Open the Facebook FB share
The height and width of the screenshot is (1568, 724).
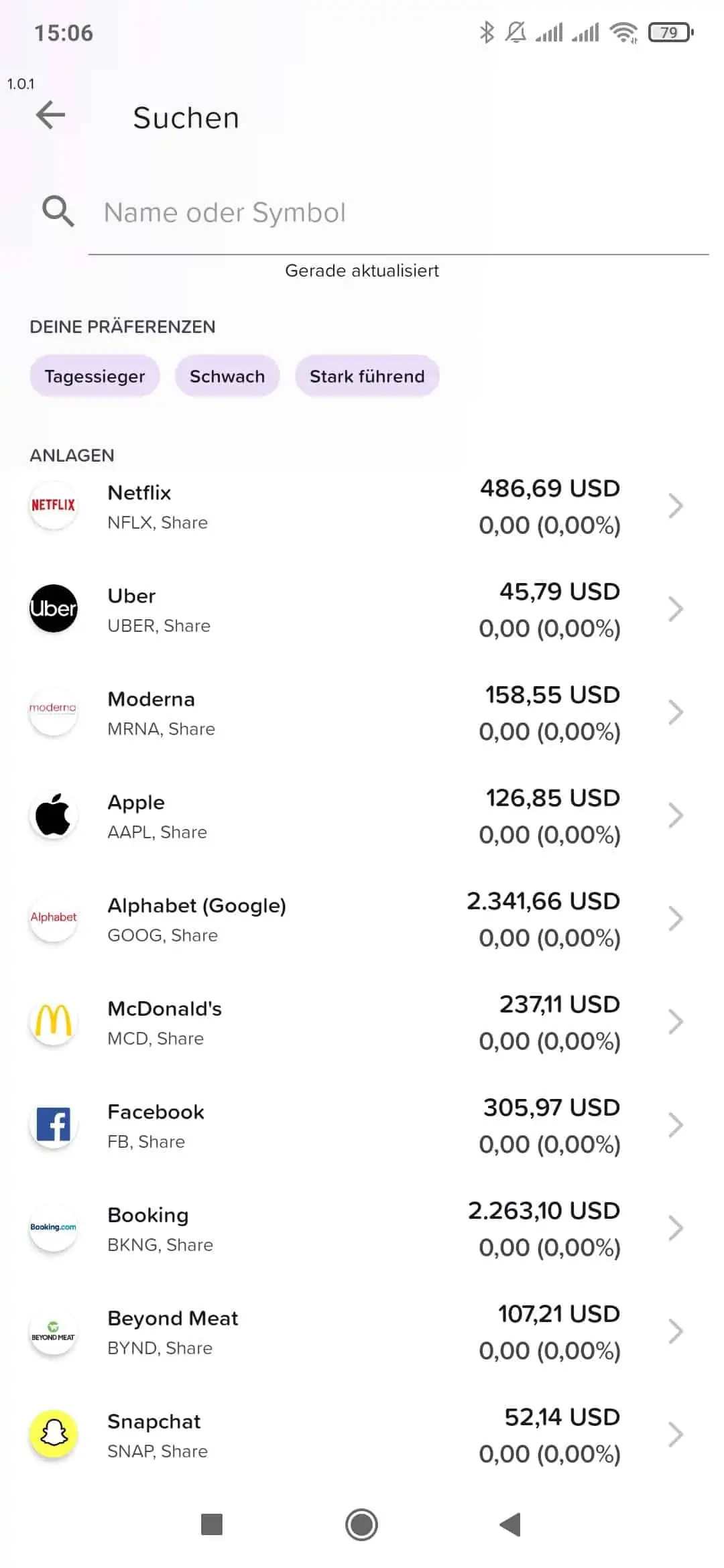tap(362, 1126)
